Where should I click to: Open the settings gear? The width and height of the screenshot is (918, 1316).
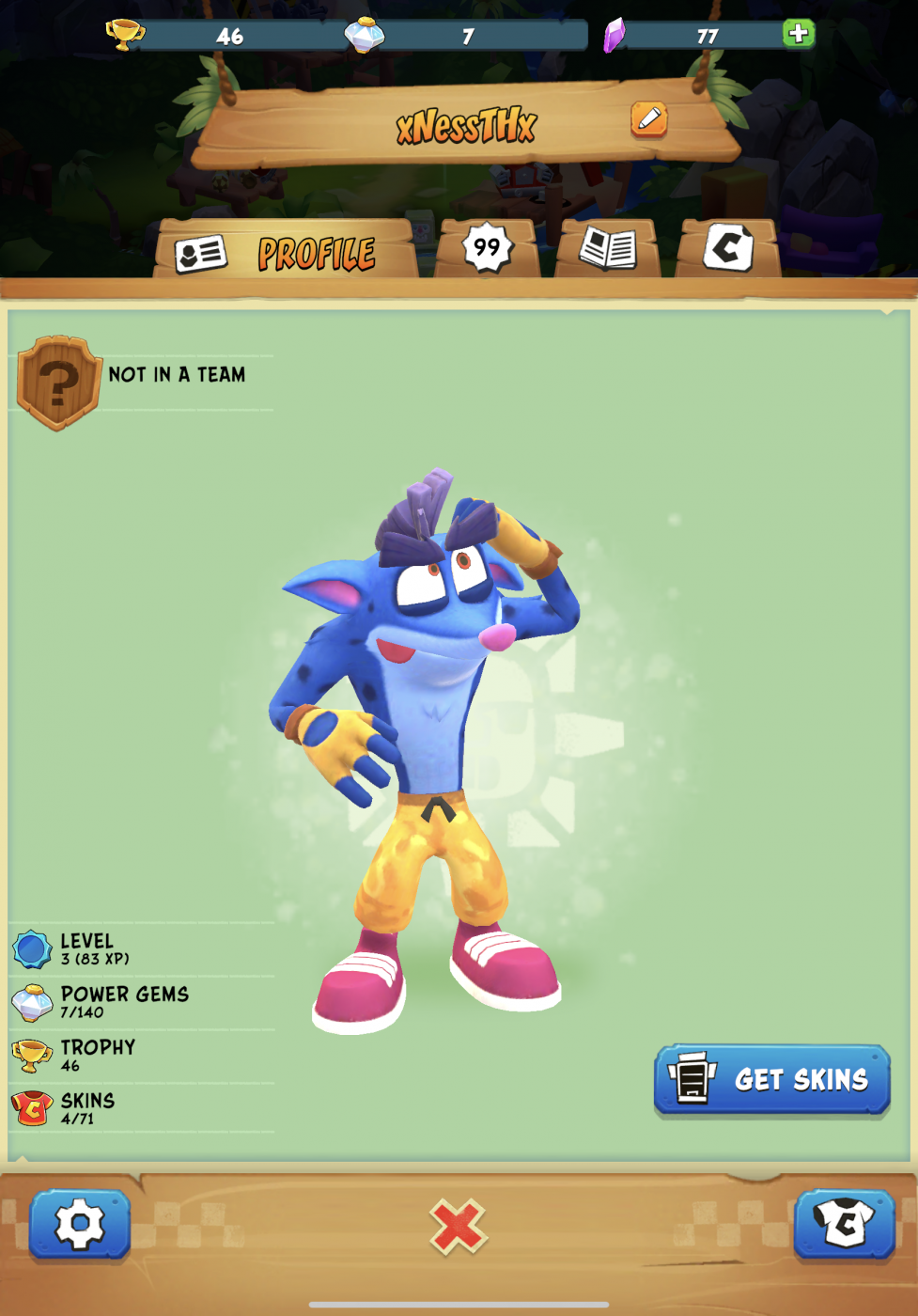(80, 1223)
